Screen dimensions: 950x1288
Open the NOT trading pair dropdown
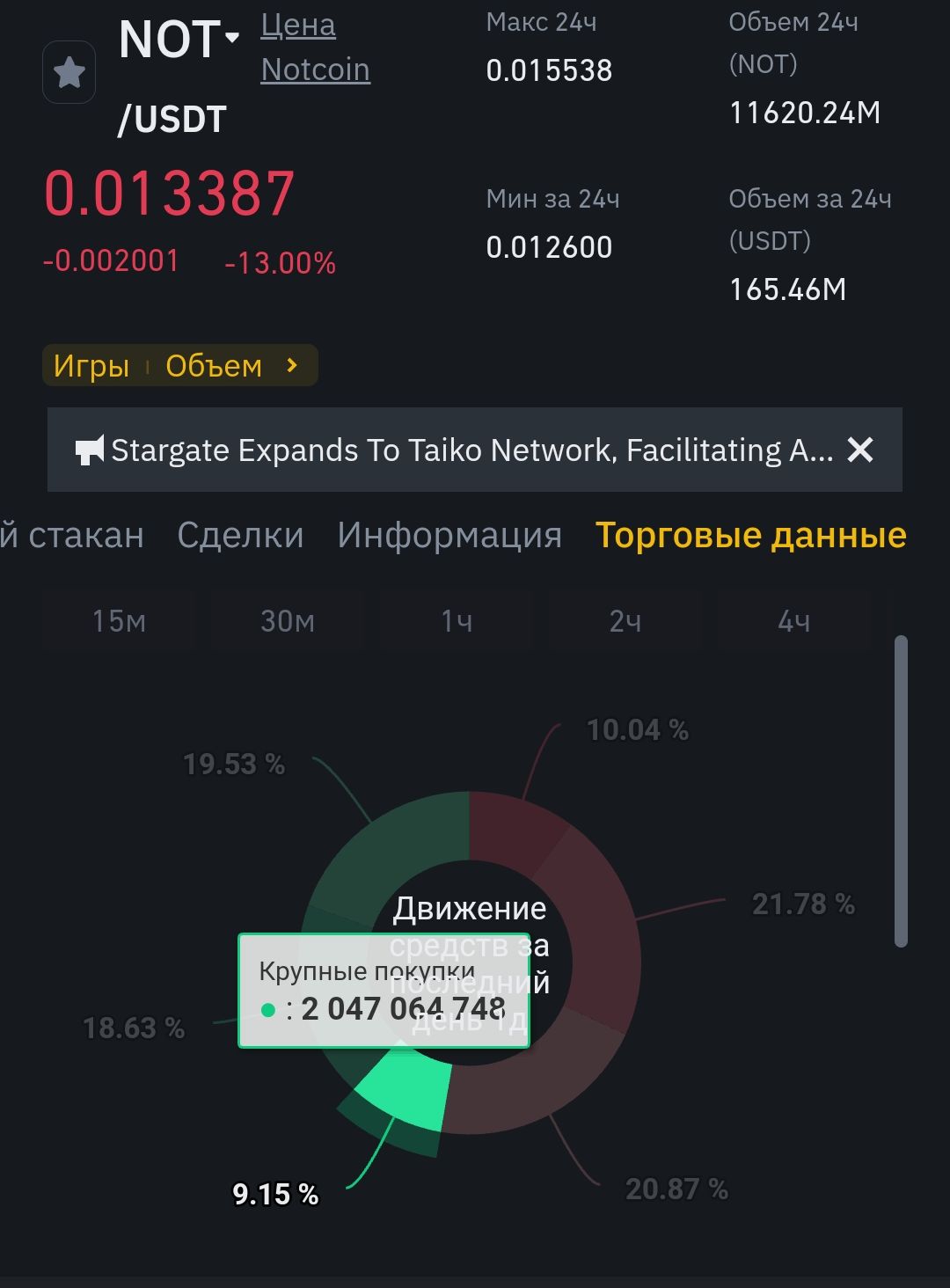(232, 38)
